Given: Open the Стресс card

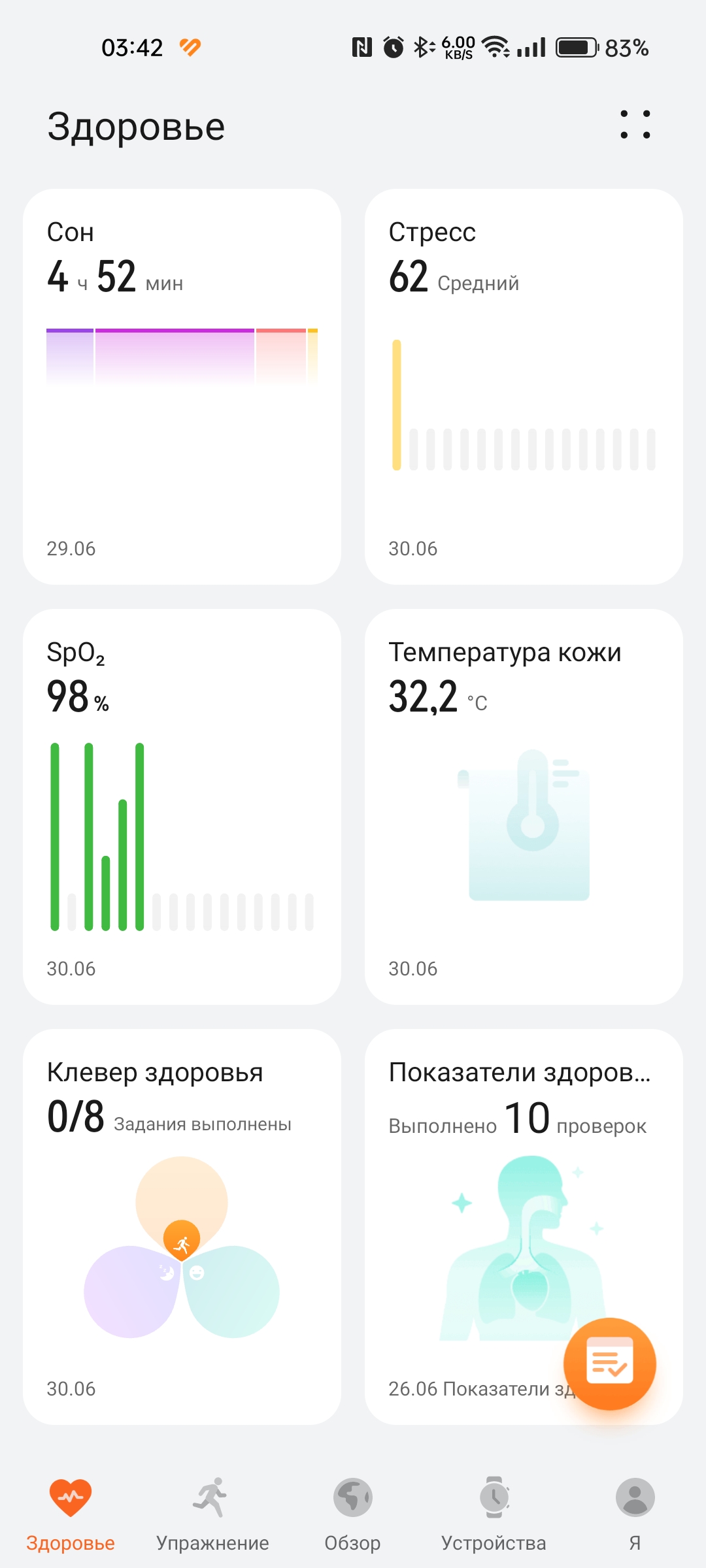Looking at the screenshot, I should coord(524,387).
